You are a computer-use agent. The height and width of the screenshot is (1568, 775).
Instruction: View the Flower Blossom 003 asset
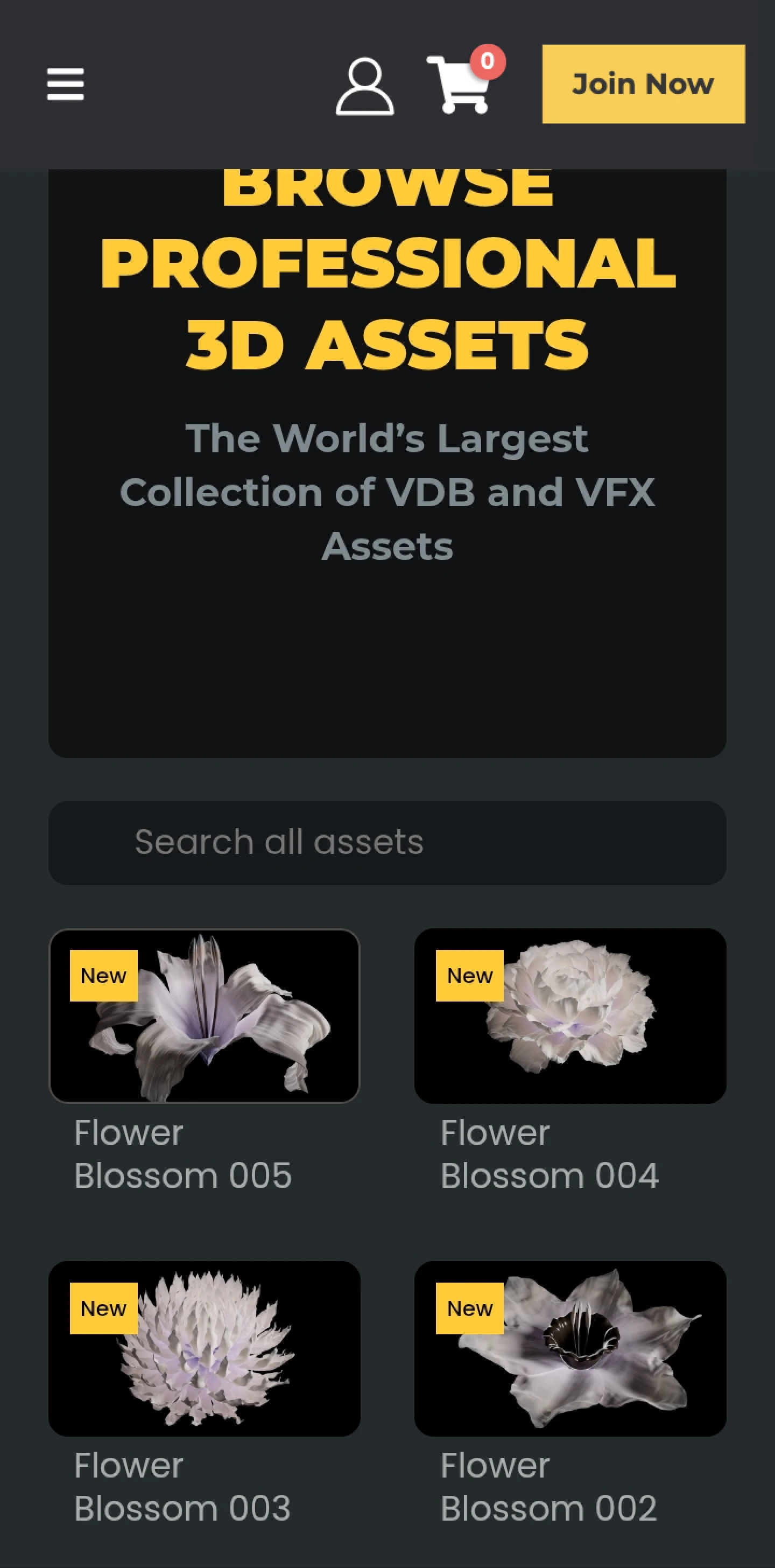[205, 1348]
